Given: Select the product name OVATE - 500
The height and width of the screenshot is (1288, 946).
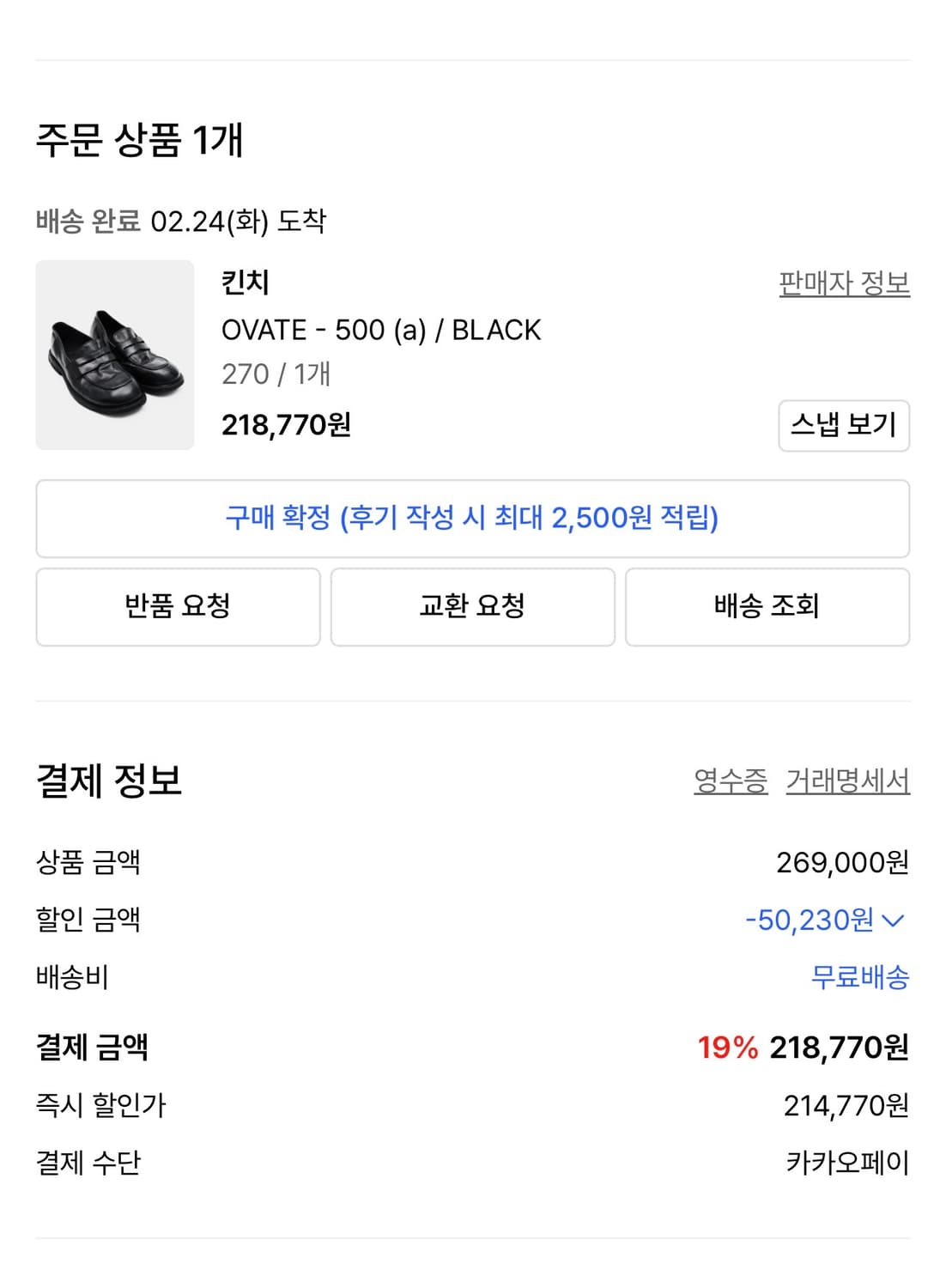Looking at the screenshot, I should coord(380,330).
